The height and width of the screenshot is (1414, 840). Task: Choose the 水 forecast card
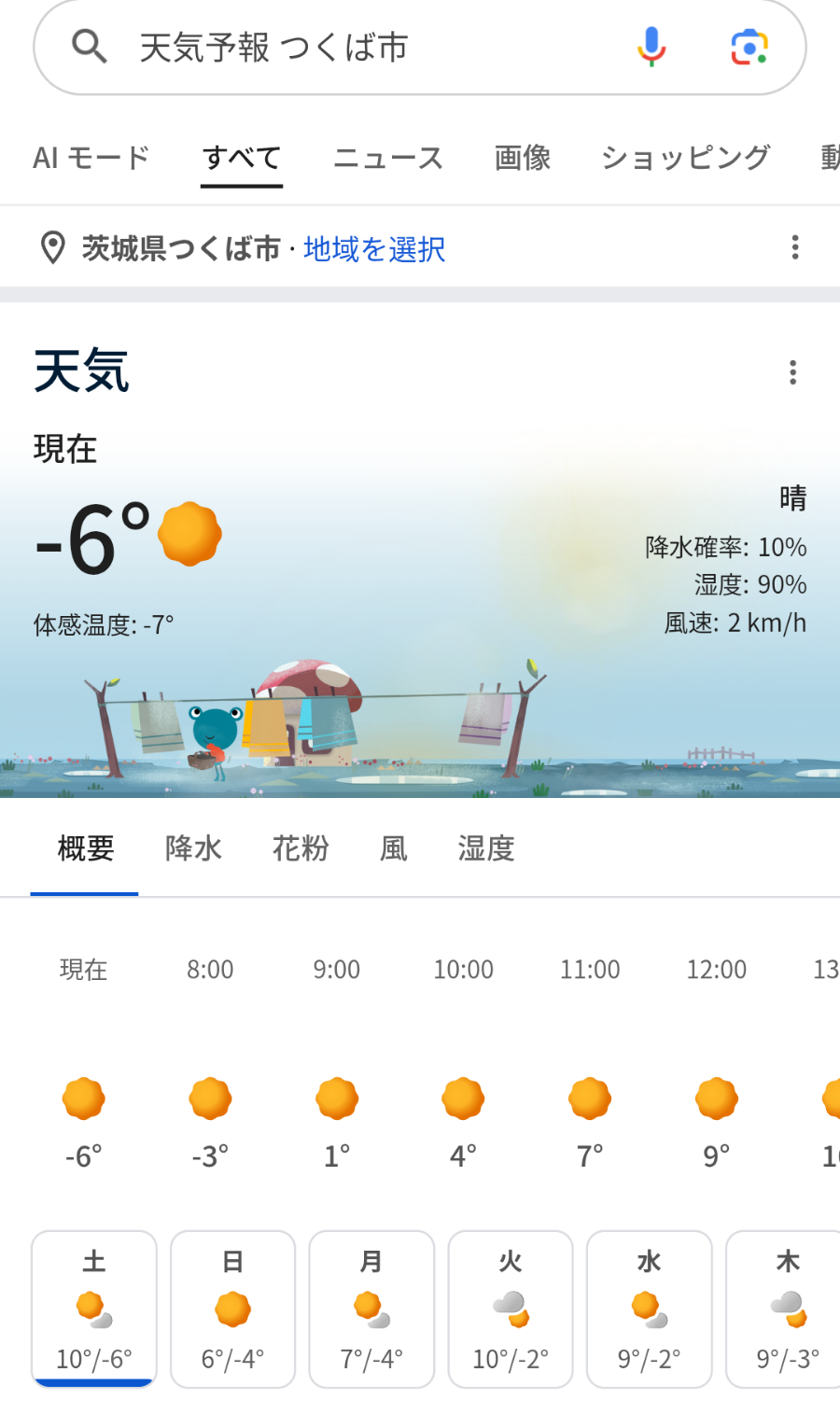pyautogui.click(x=650, y=1309)
